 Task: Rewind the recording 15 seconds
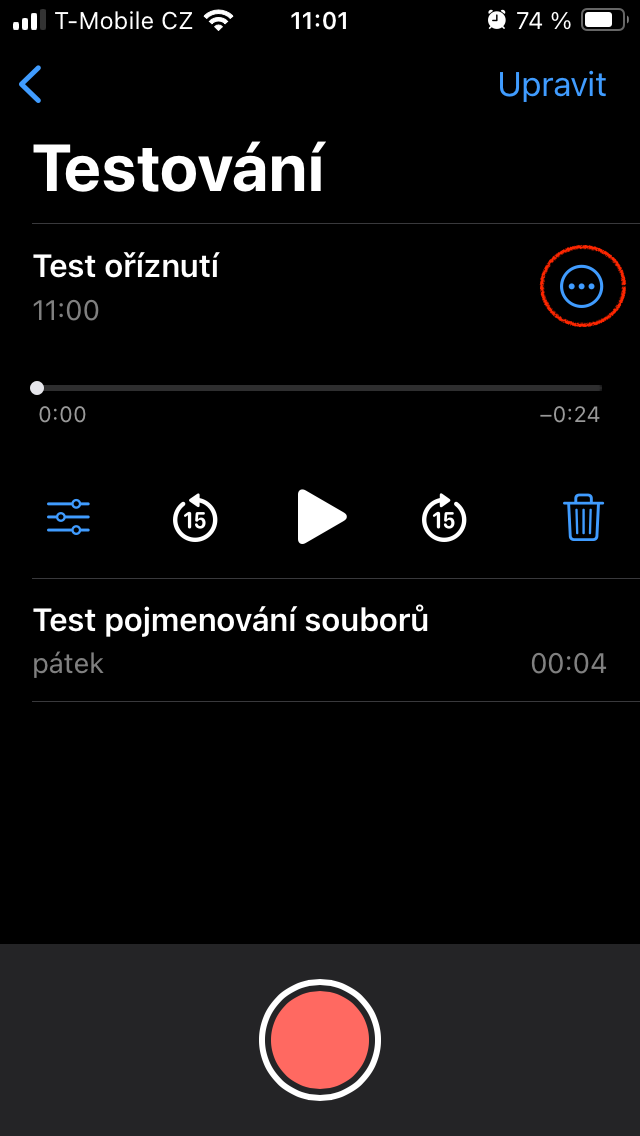click(195, 518)
